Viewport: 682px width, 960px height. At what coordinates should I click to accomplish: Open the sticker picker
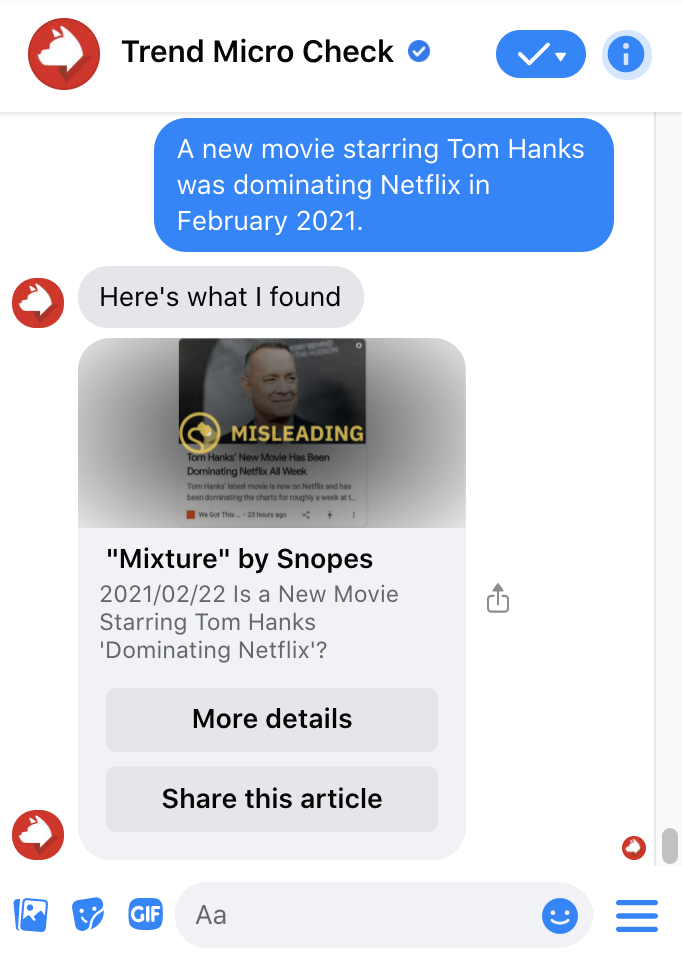click(x=88, y=914)
